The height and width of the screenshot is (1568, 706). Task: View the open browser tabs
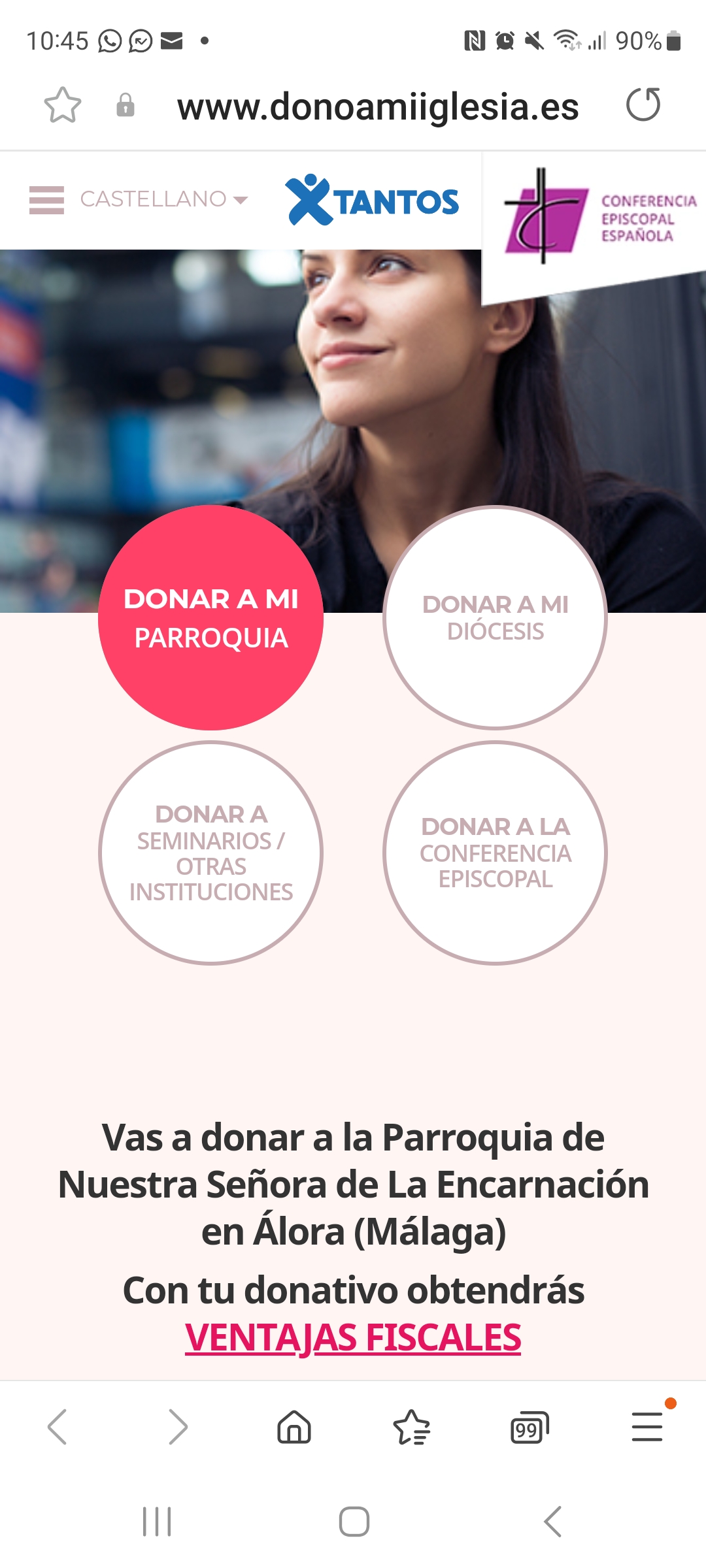529,1428
